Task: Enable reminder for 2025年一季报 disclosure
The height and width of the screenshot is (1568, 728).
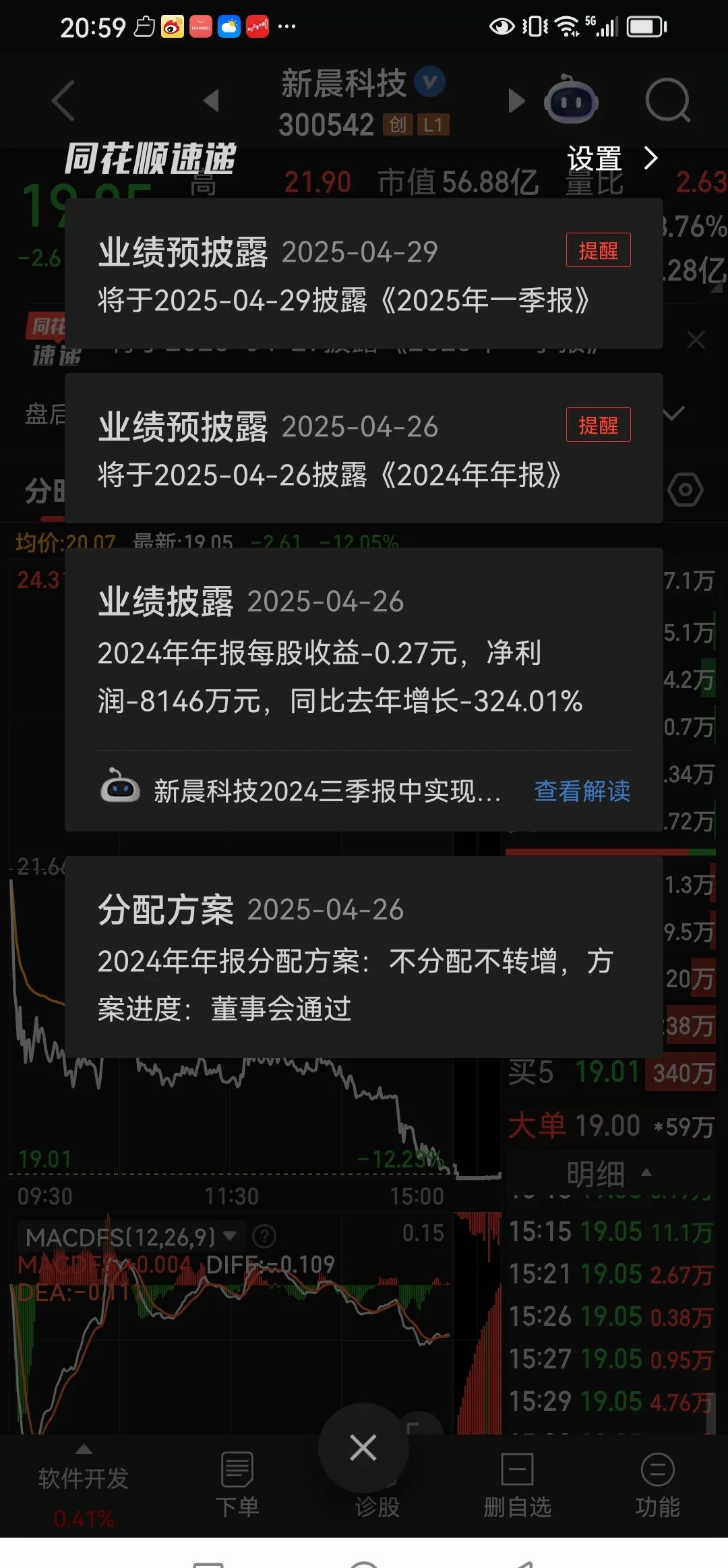Action: [597, 250]
